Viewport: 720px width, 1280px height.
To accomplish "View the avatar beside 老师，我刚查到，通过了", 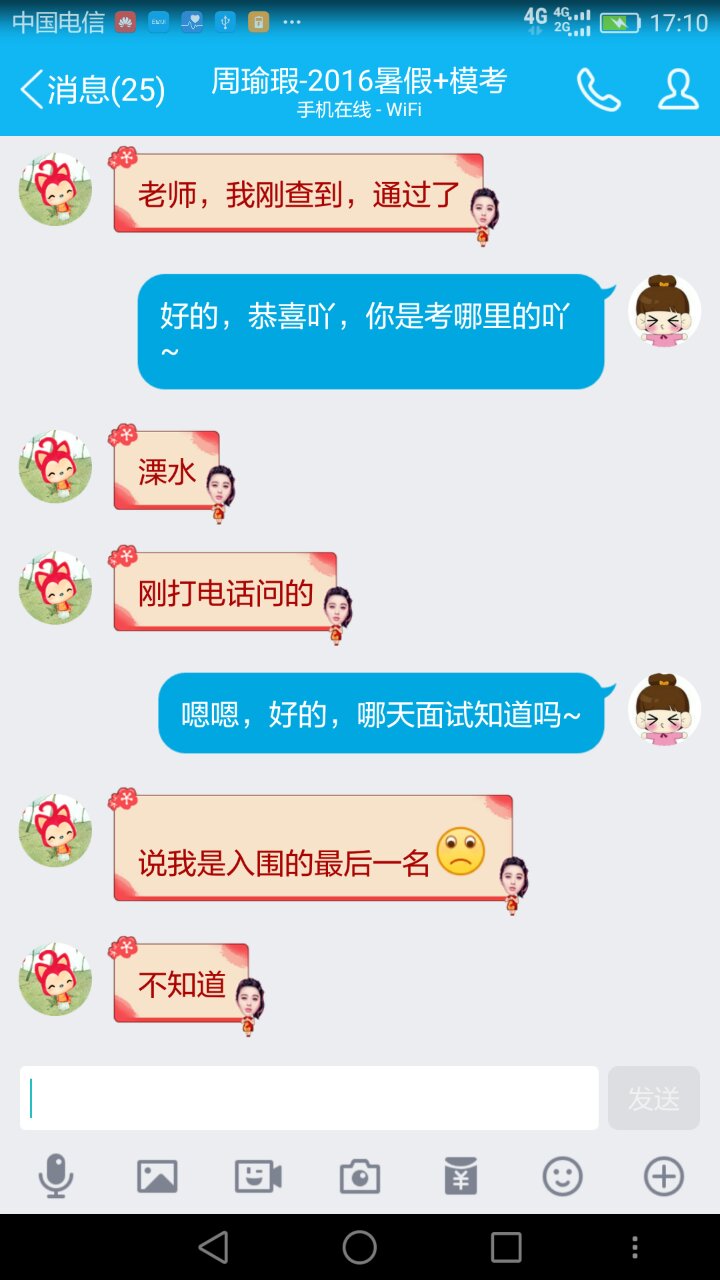I will tap(55, 189).
